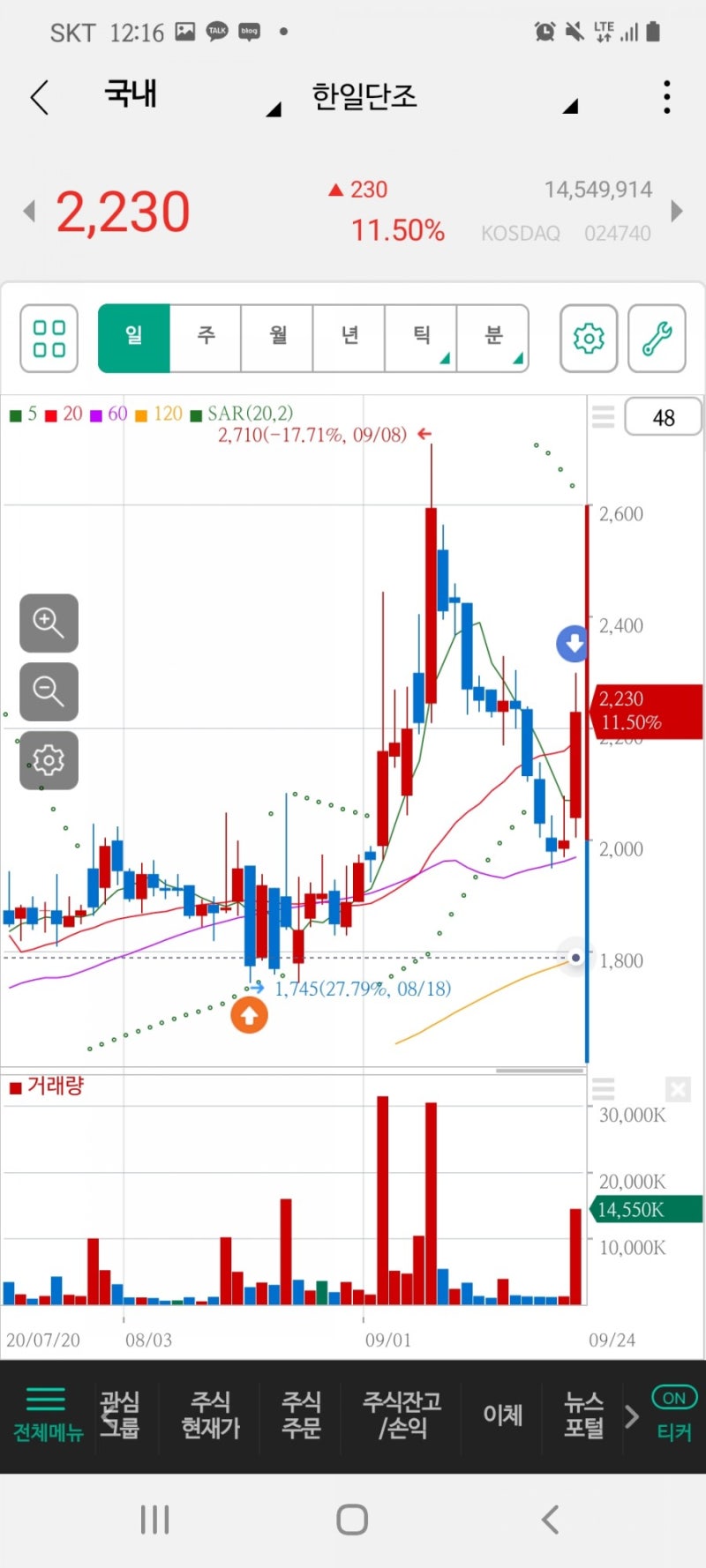This screenshot has height=1568, width=706.
Task: Switch to the 년 yearly chart tab
Action: point(349,338)
